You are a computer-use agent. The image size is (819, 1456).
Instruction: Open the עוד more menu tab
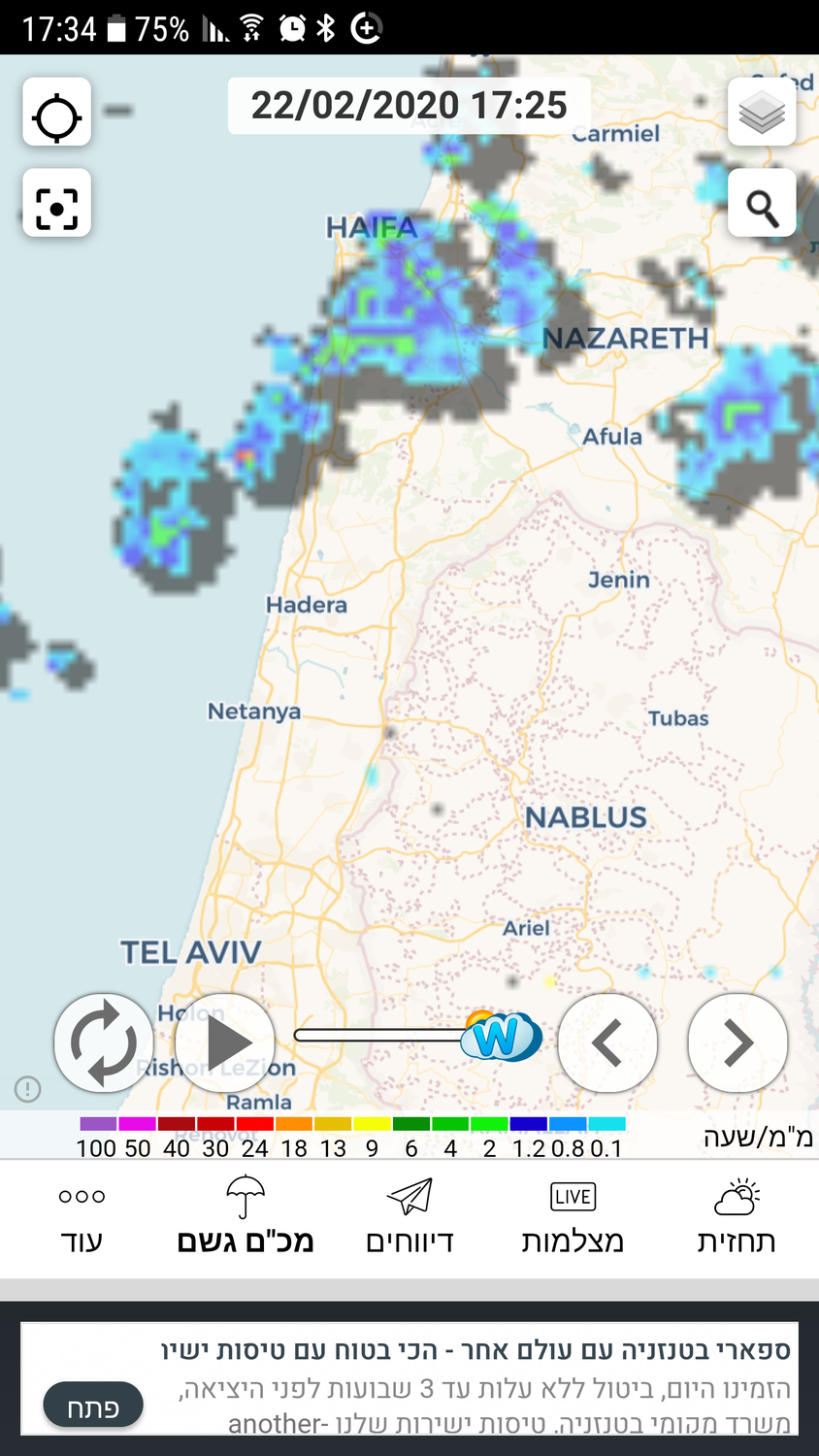[x=82, y=1217]
